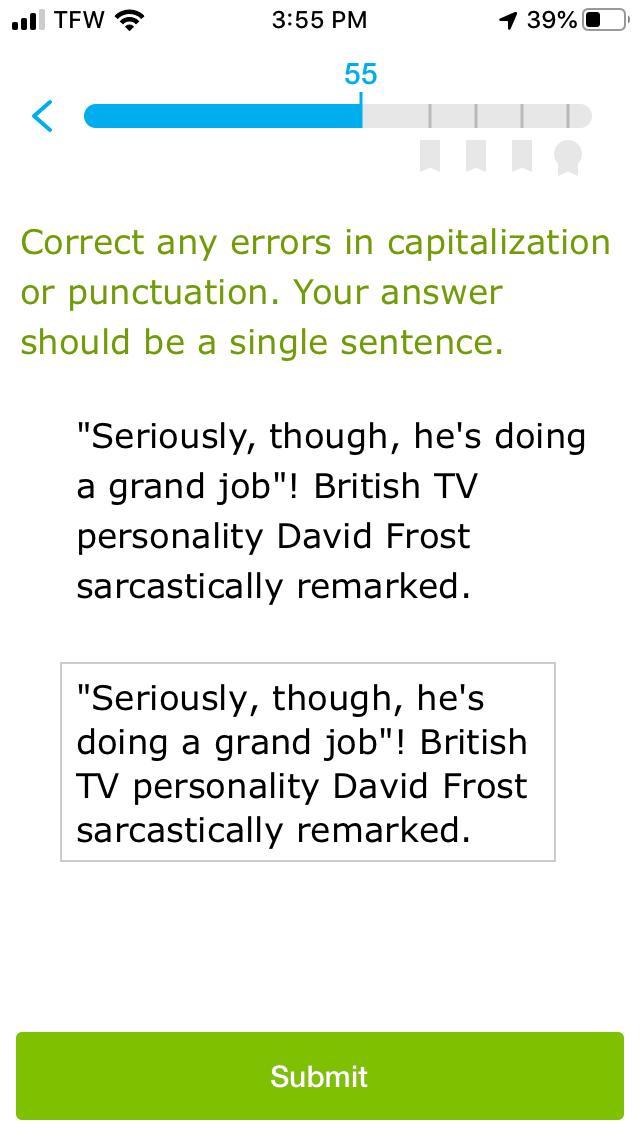This screenshot has height=1136, width=640.
Task: Go back using the blue arrow
Action: [43, 116]
